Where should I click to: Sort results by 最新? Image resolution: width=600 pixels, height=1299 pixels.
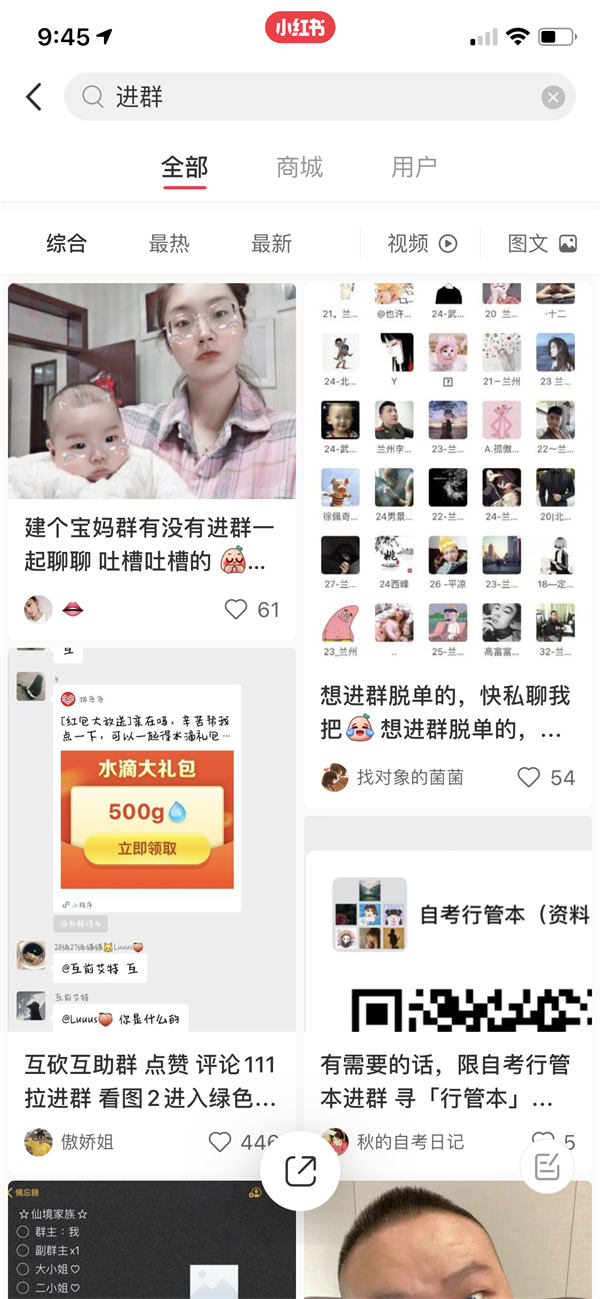click(271, 243)
